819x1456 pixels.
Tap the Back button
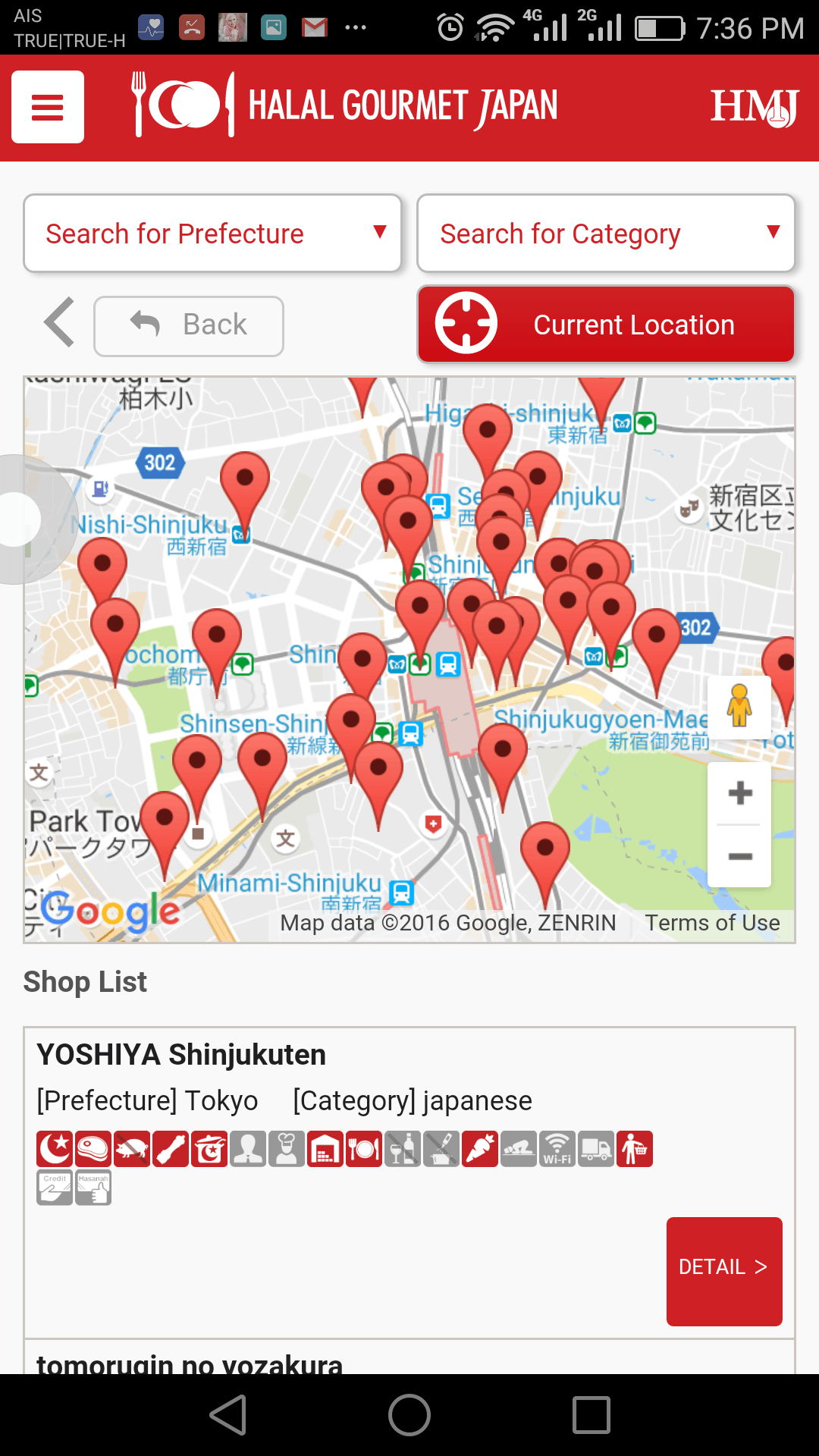pyautogui.click(x=189, y=325)
